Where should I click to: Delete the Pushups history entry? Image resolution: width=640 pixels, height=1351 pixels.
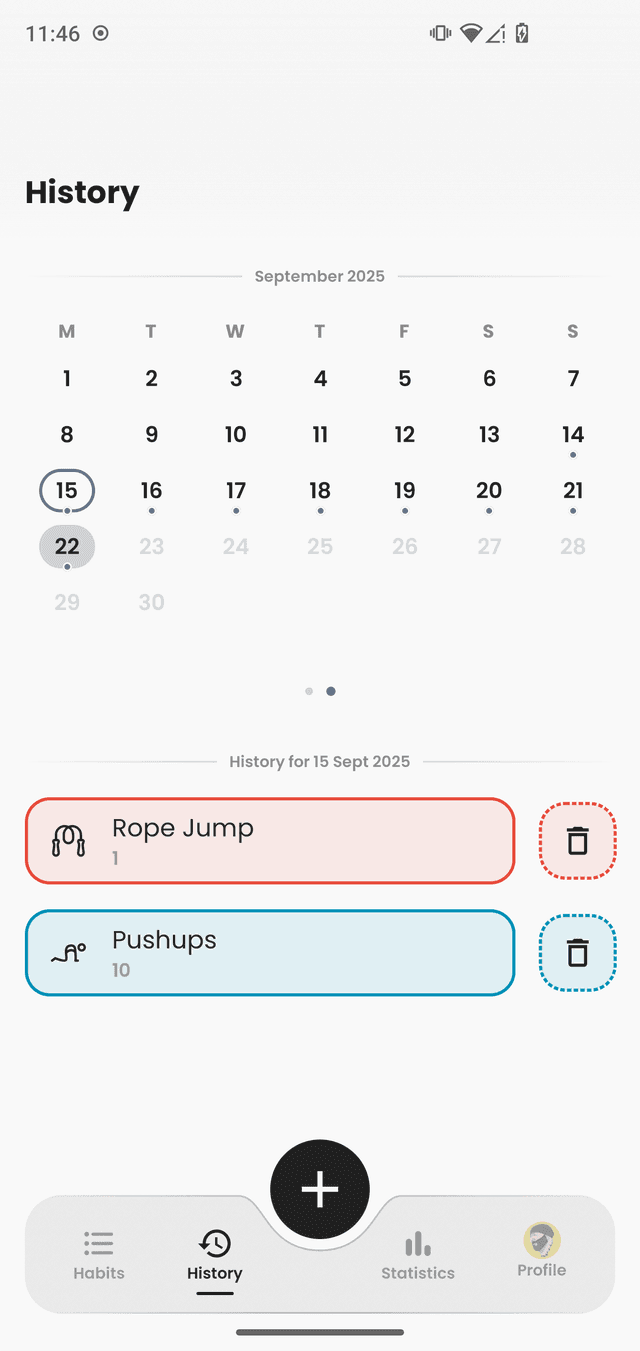(x=577, y=953)
